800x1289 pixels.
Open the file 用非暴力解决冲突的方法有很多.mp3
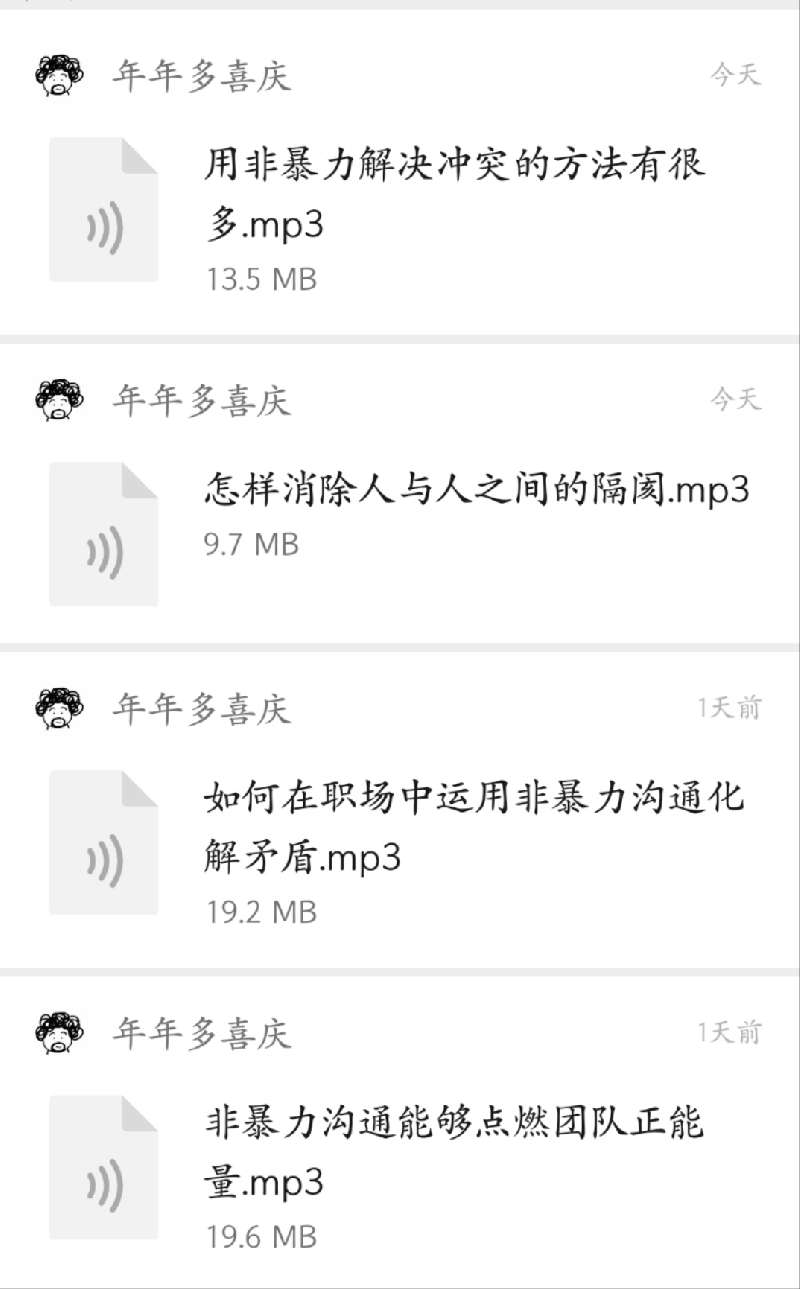[455, 193]
